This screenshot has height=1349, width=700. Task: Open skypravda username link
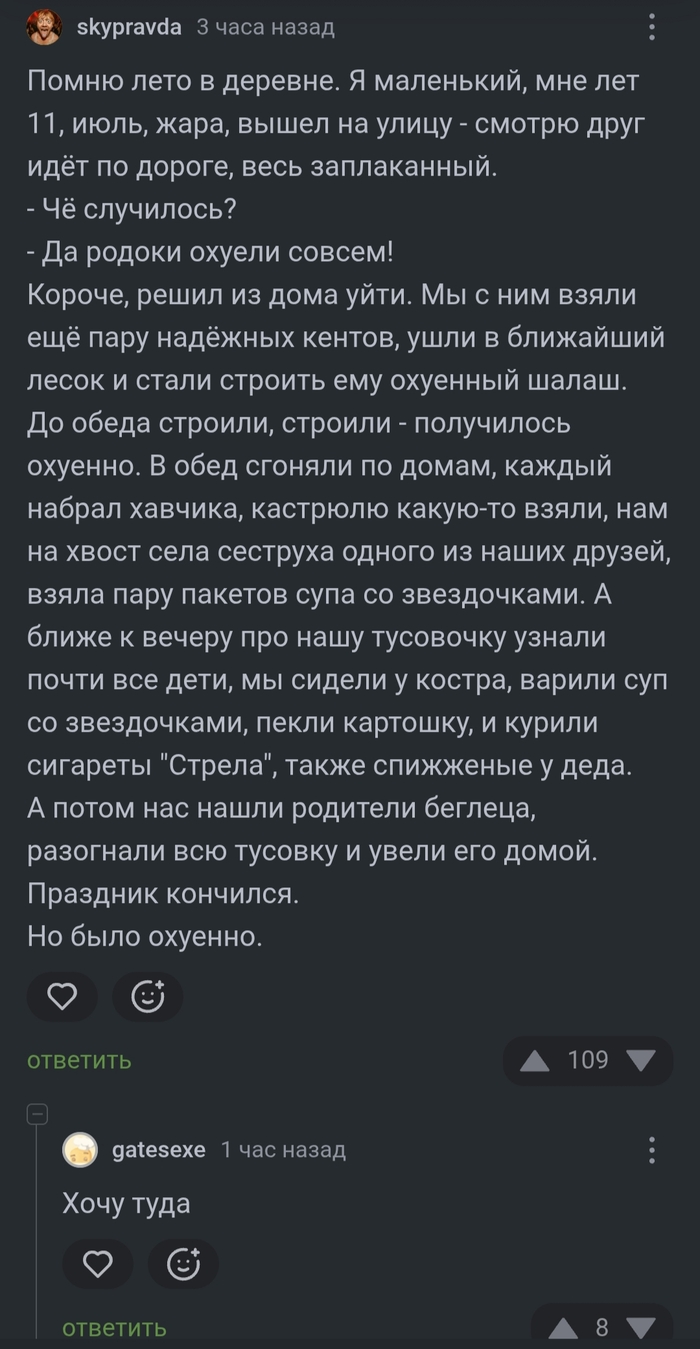click(129, 27)
